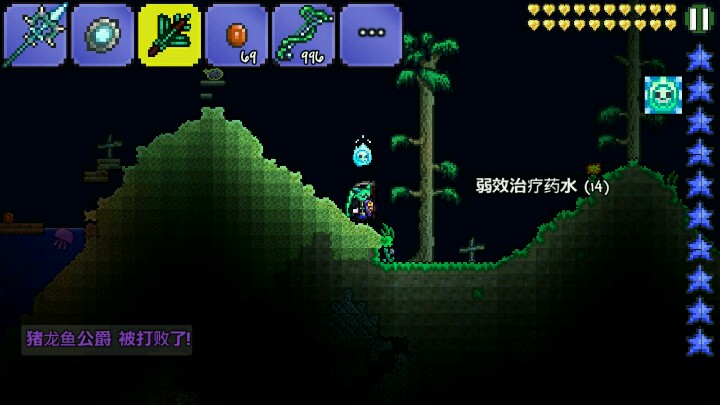Select the green item slot with 996
The width and height of the screenshot is (720, 405).
tap(304, 35)
